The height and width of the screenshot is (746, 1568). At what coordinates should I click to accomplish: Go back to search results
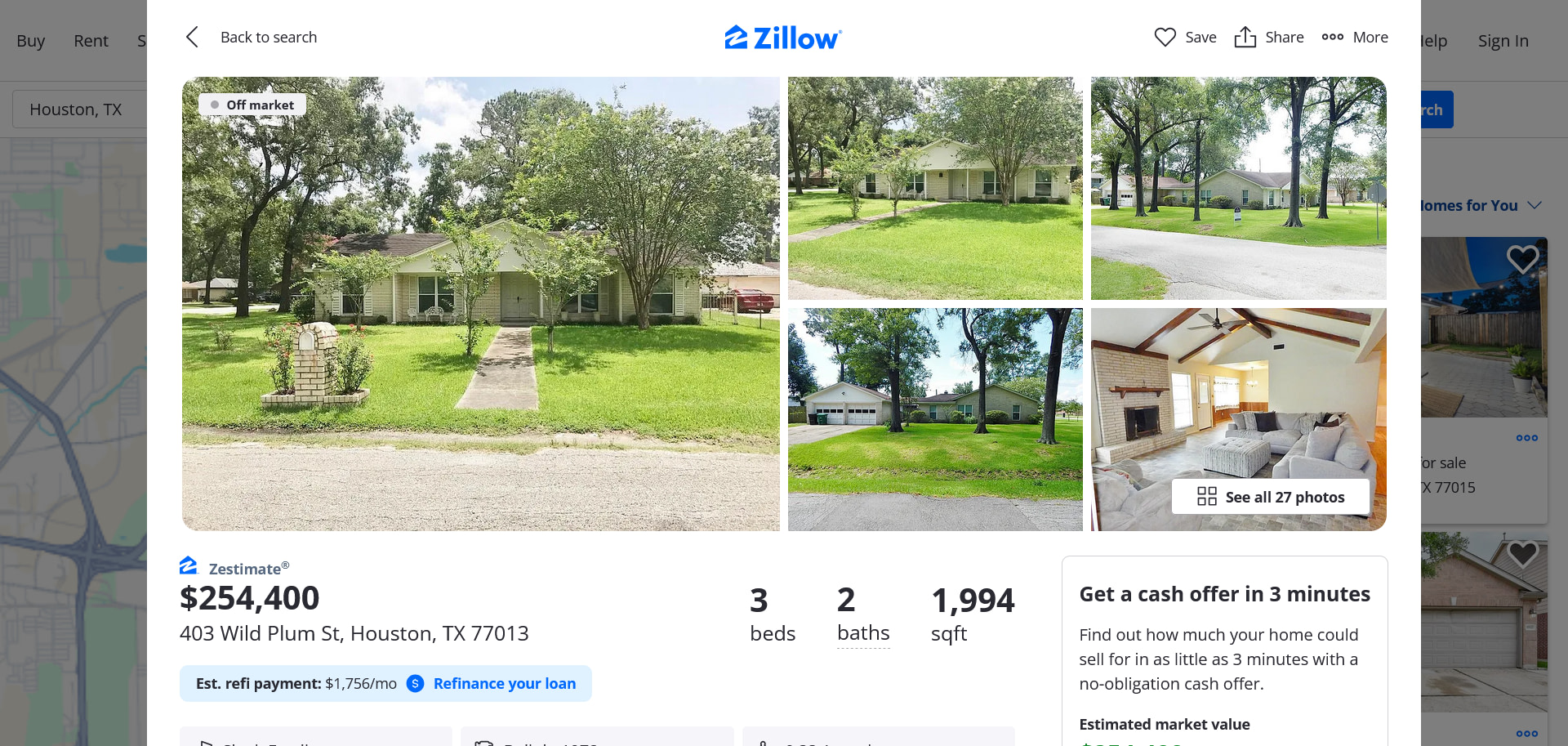click(252, 38)
